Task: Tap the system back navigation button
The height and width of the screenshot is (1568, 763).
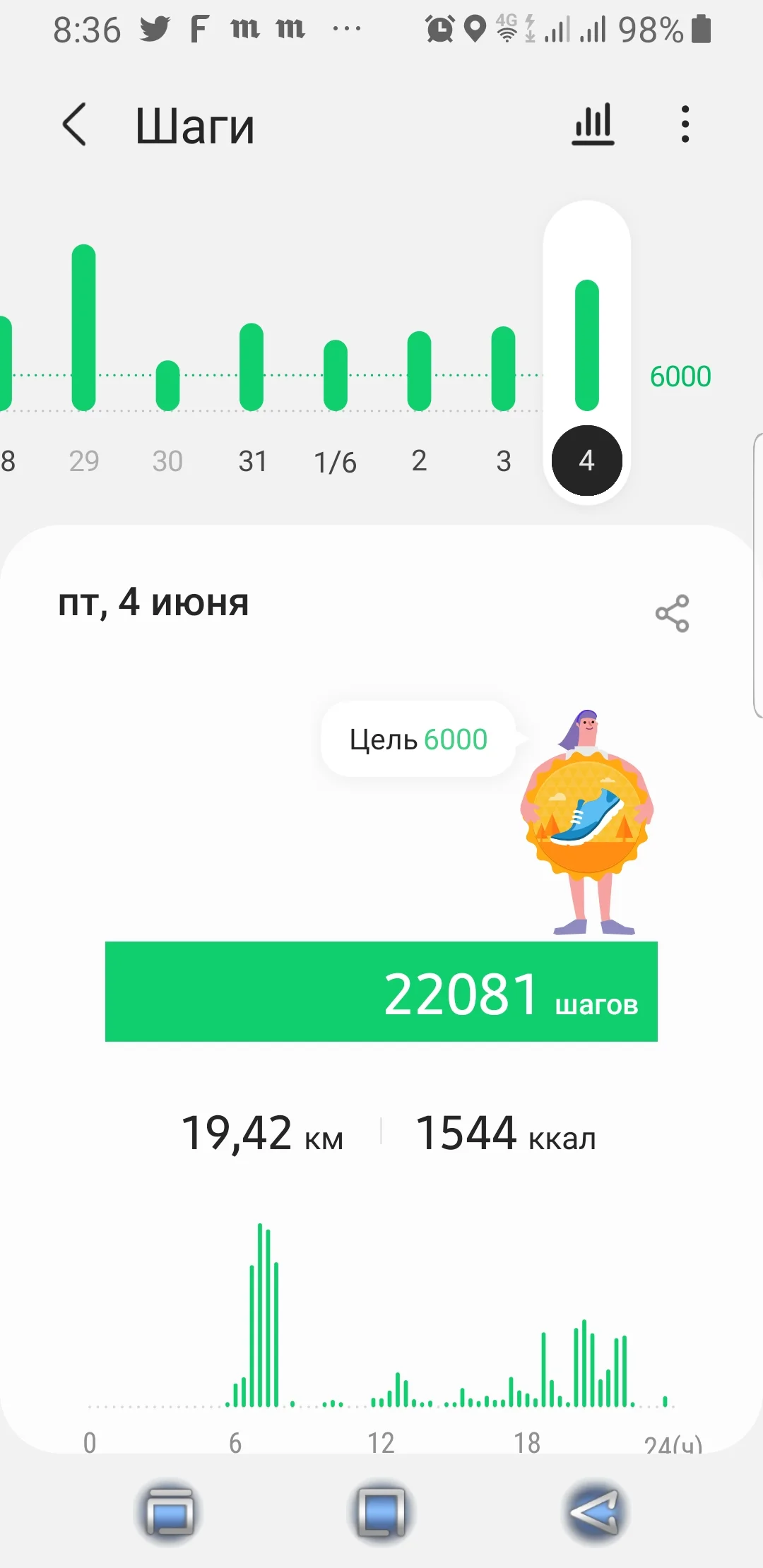Action: [x=595, y=1512]
